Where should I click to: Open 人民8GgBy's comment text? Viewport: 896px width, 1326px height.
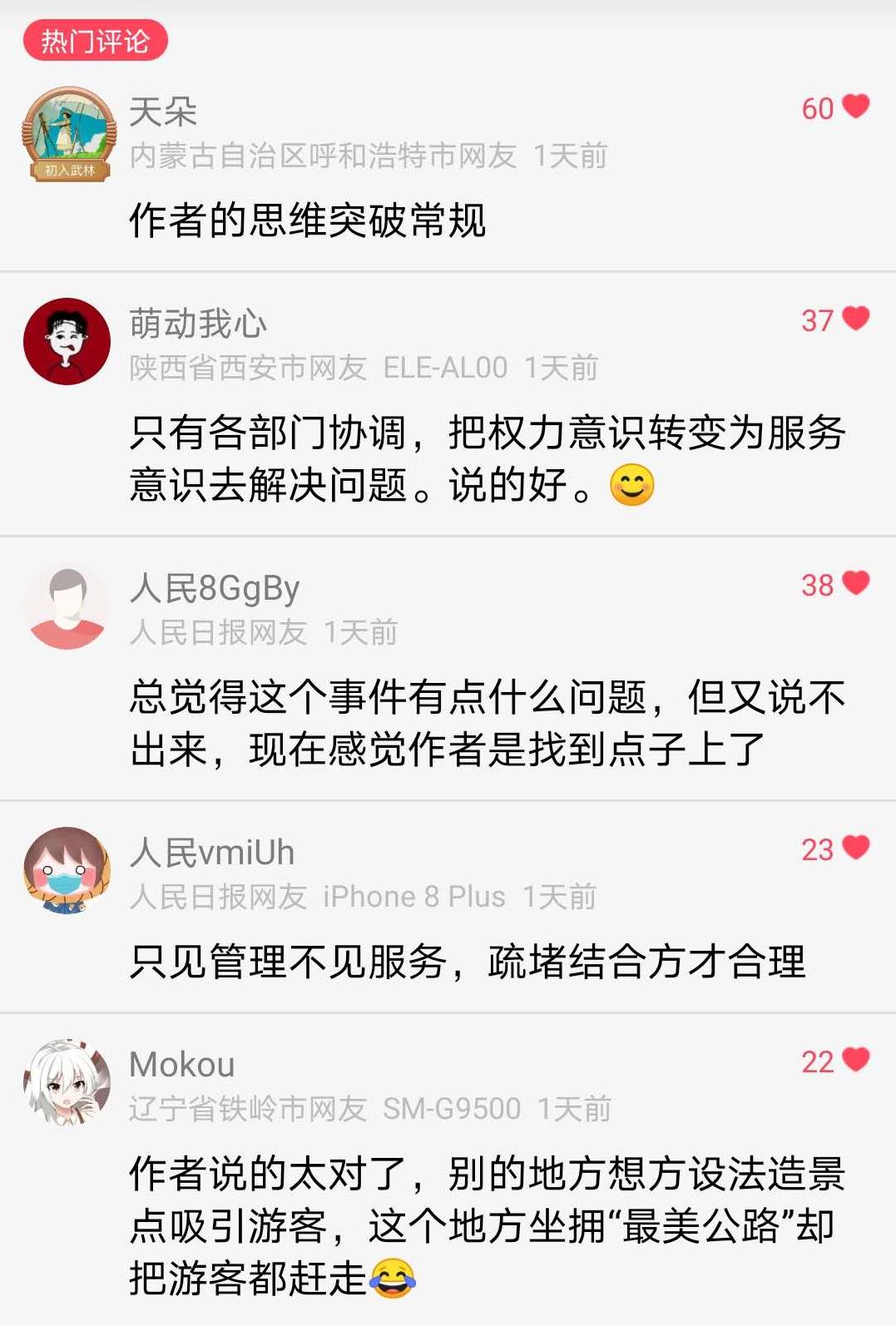(466, 724)
